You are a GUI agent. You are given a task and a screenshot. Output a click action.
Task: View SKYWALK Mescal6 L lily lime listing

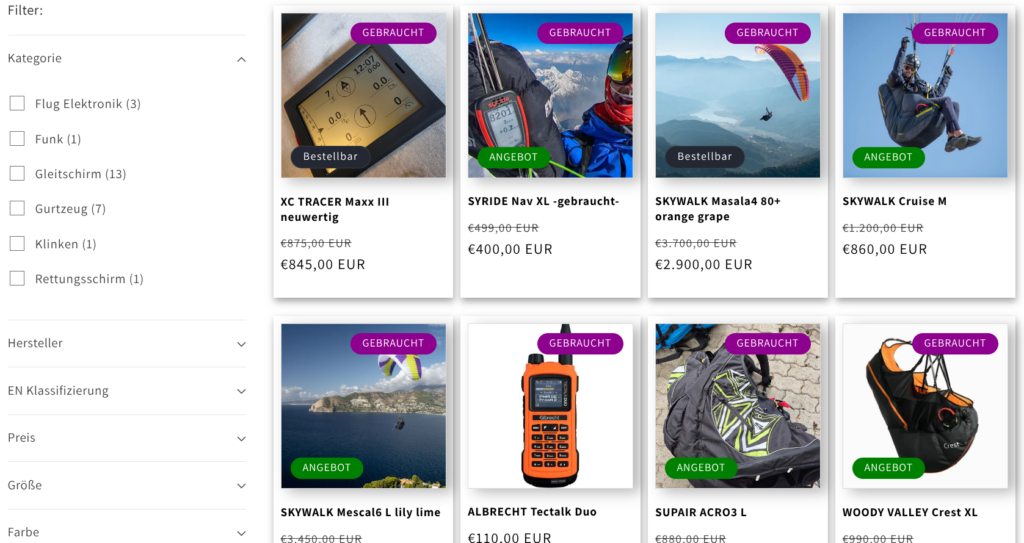click(360, 512)
